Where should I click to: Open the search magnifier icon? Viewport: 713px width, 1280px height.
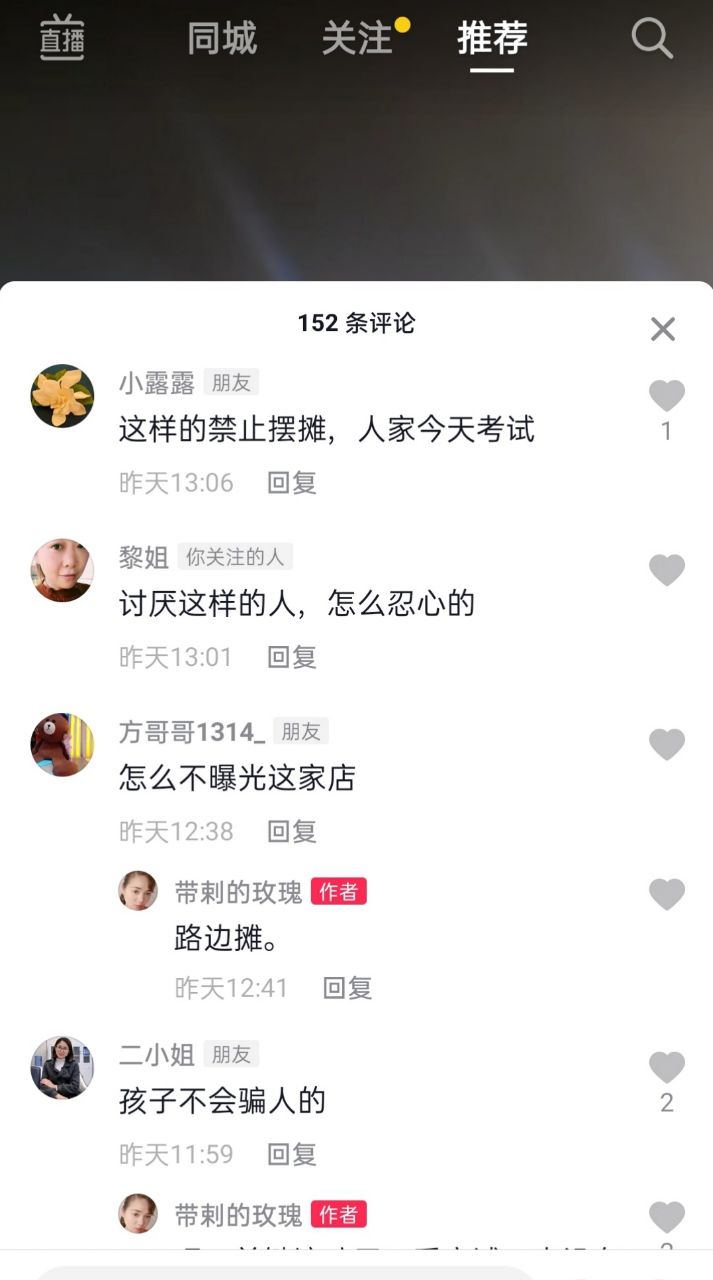652,39
